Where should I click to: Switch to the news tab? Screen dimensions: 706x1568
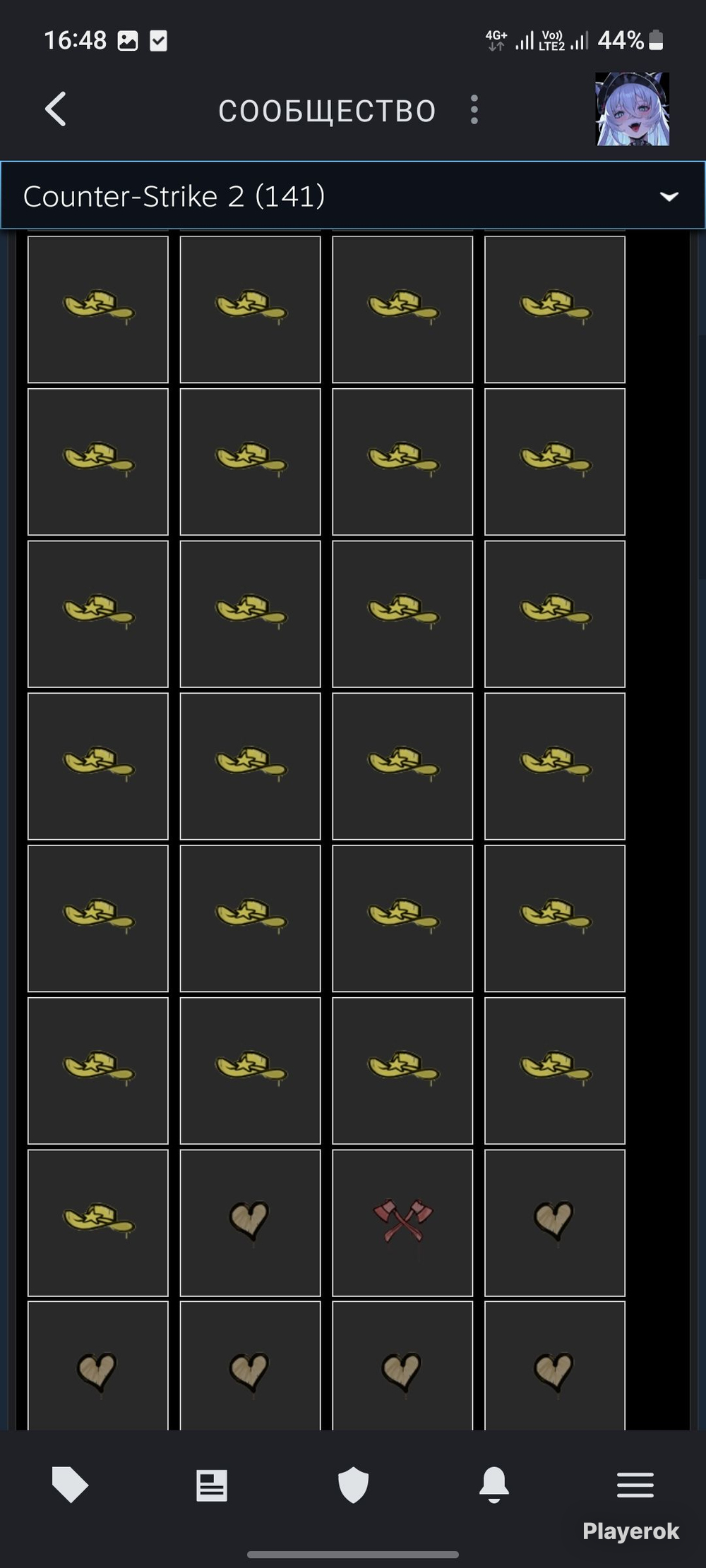point(211,1485)
